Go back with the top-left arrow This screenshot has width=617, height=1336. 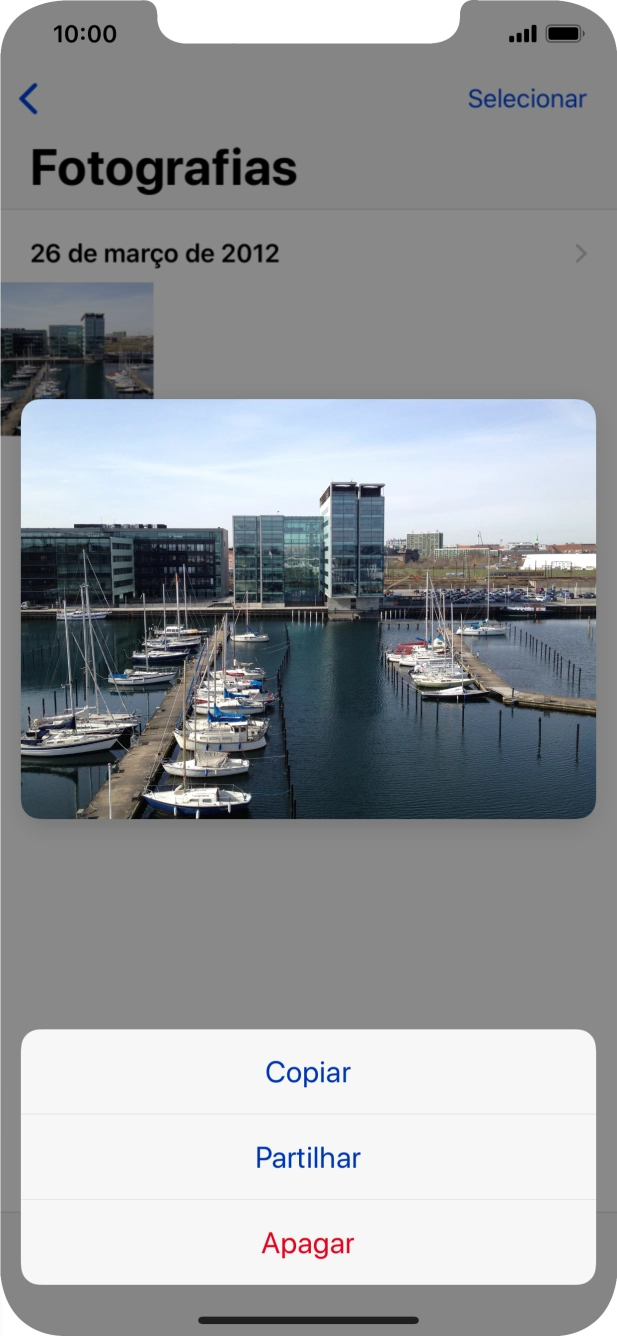pos(29,99)
